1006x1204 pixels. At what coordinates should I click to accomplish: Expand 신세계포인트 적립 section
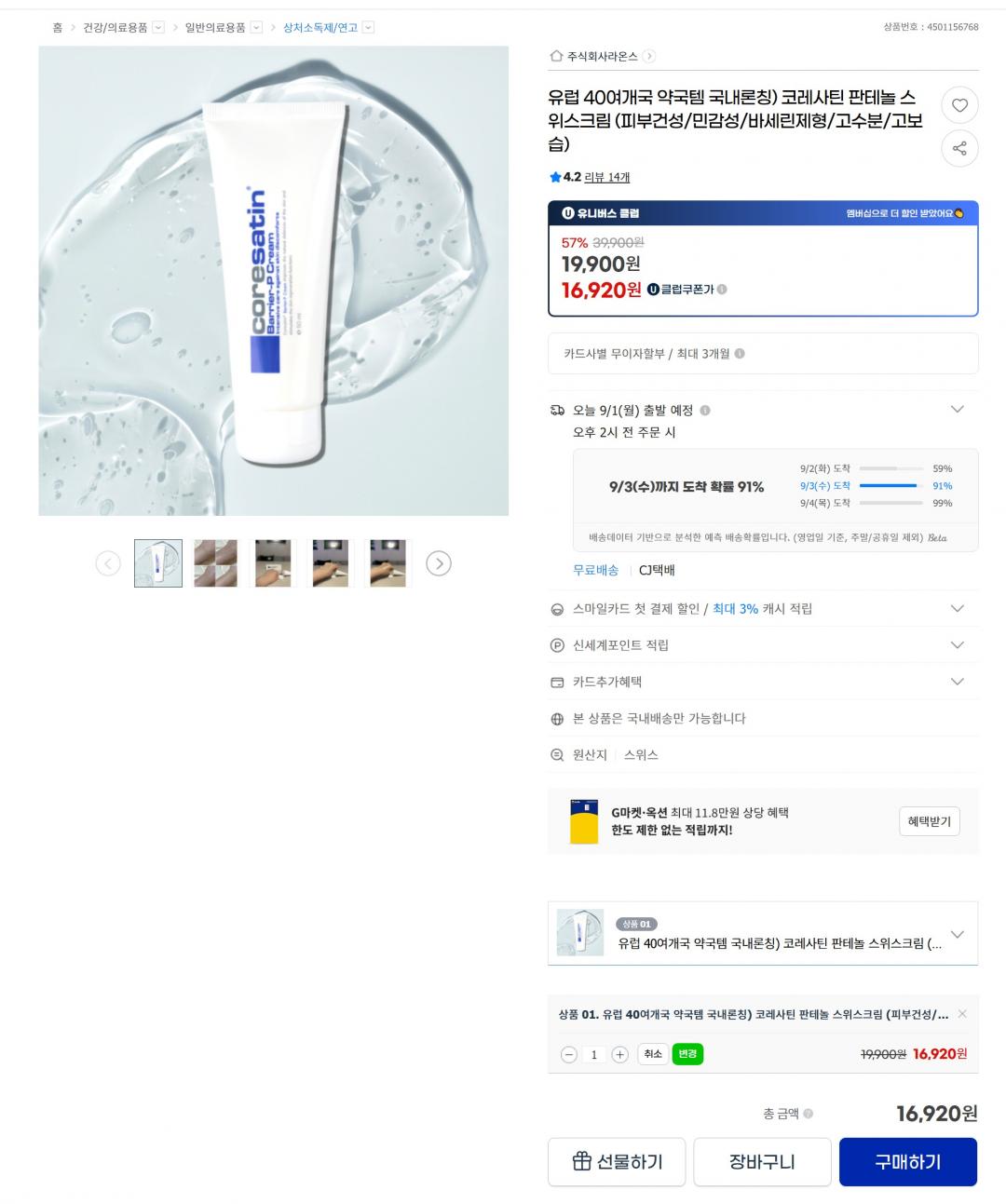coord(957,644)
